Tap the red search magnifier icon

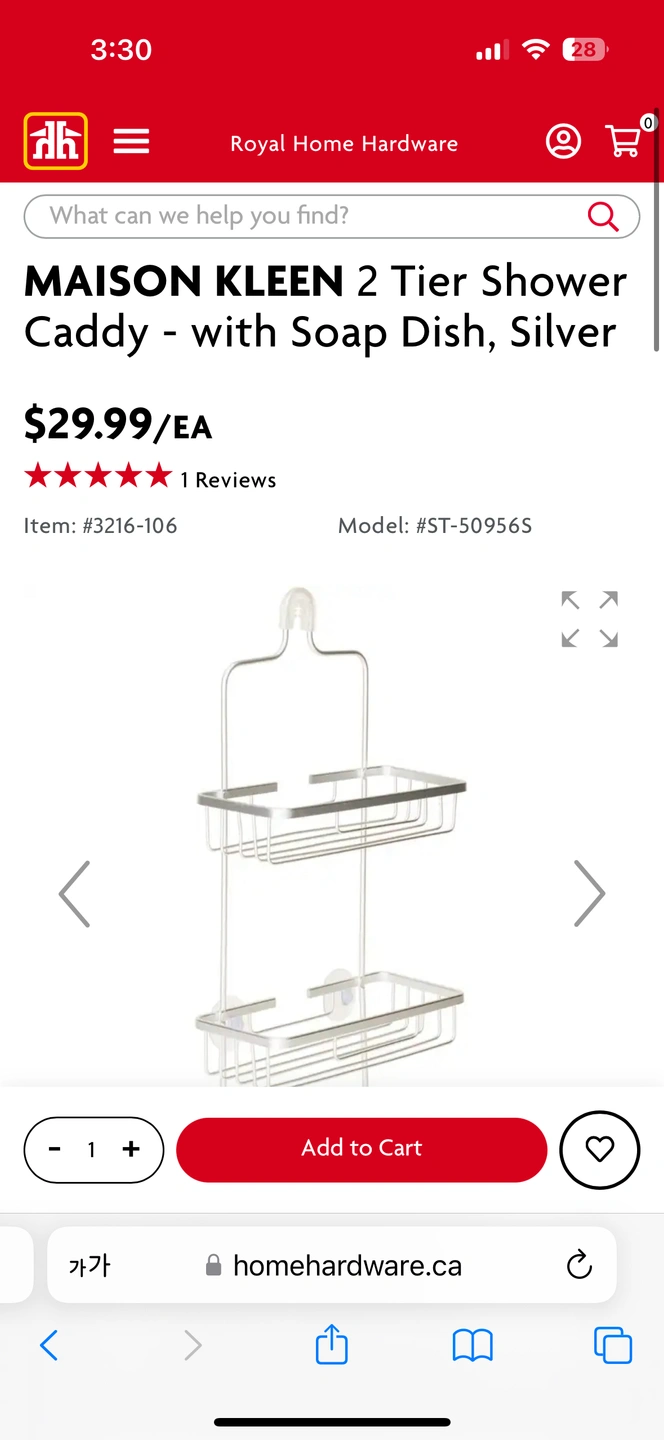603,216
